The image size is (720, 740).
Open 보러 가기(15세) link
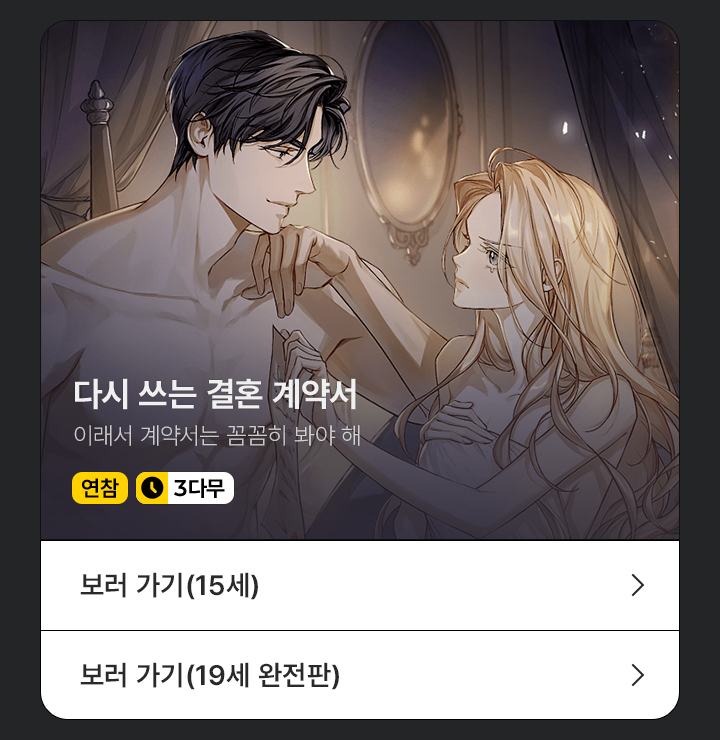[359, 586]
